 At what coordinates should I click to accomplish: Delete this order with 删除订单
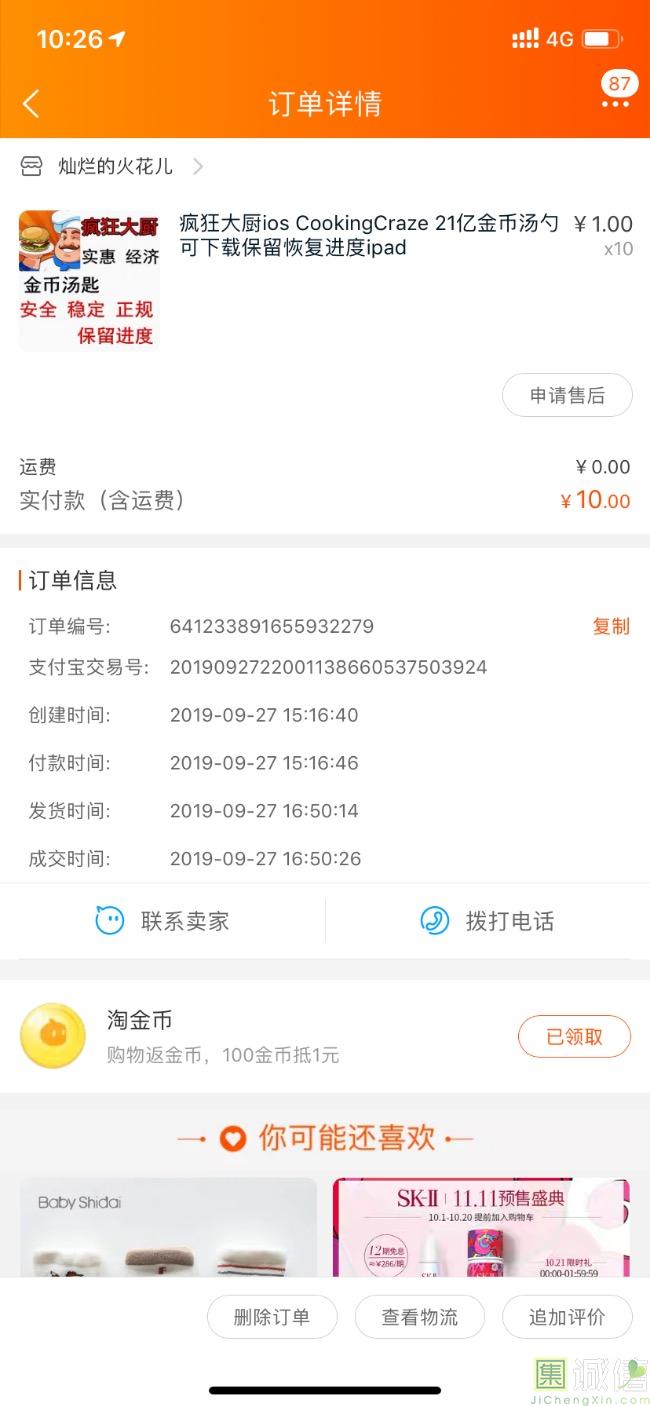pyautogui.click(x=272, y=1317)
